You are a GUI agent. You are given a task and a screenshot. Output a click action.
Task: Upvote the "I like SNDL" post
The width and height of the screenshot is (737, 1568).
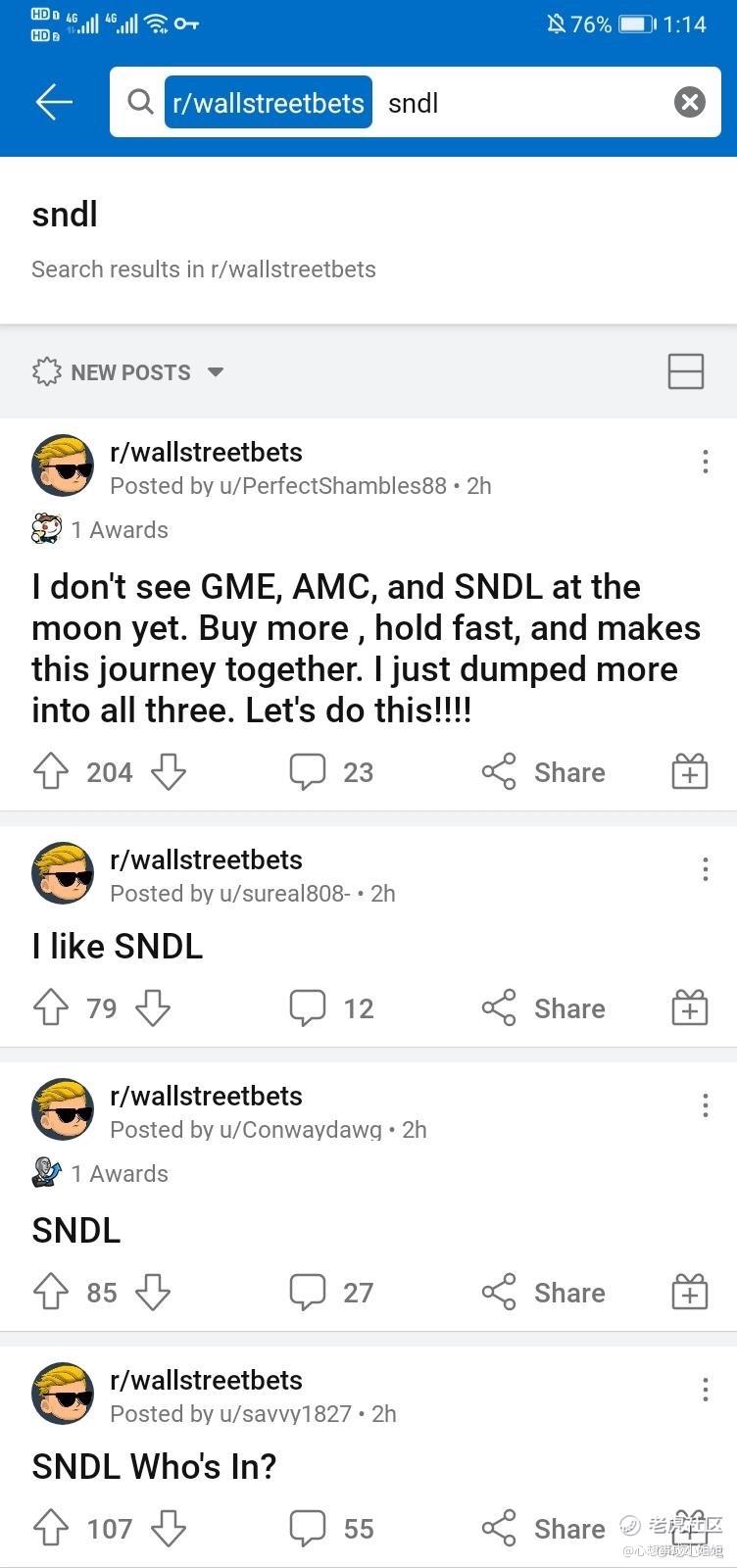coord(51,1008)
